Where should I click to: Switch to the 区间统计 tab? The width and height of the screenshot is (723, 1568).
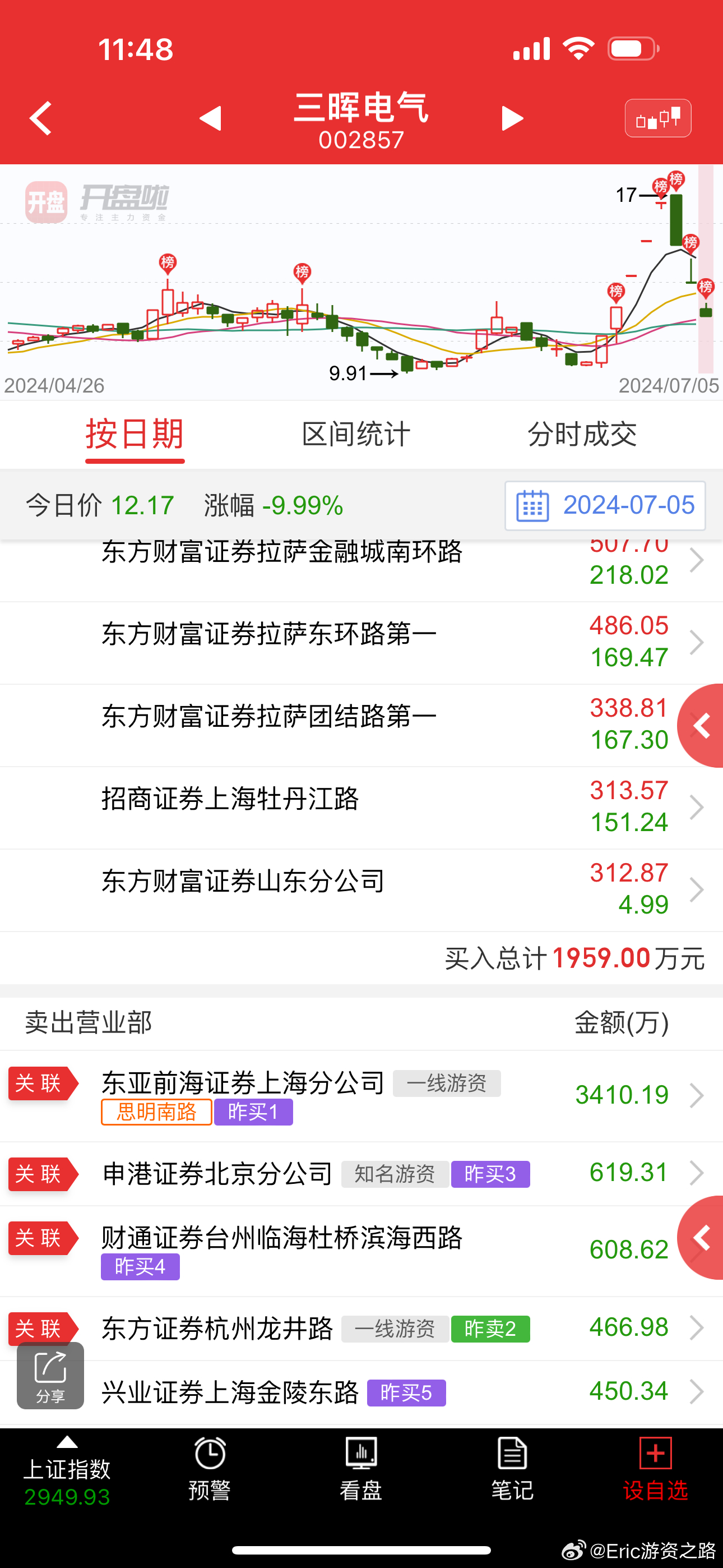click(x=356, y=435)
